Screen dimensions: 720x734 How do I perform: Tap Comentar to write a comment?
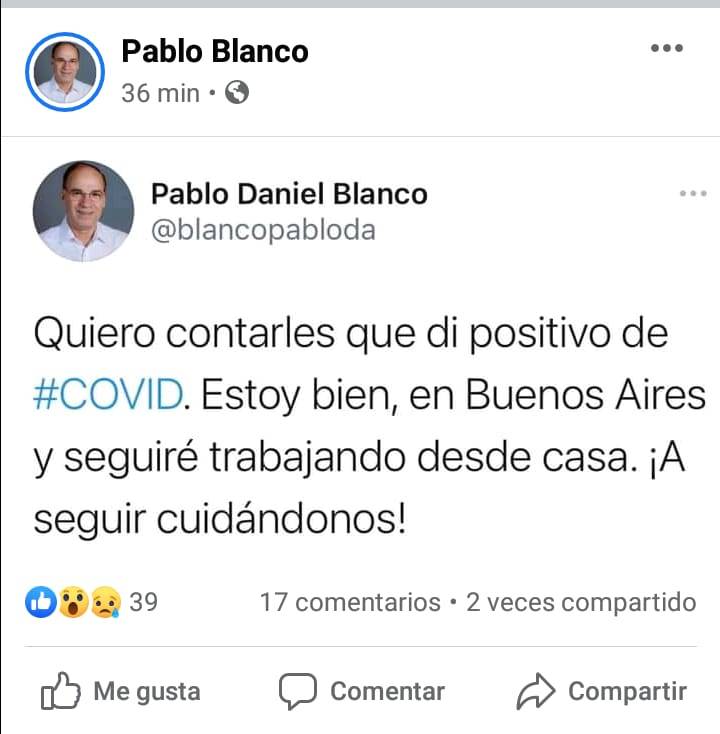(362, 691)
